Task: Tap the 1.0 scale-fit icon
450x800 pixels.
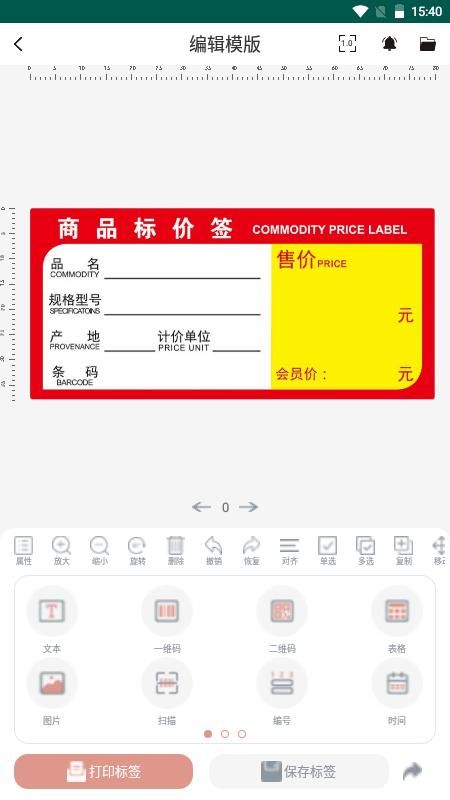Action: tap(347, 44)
